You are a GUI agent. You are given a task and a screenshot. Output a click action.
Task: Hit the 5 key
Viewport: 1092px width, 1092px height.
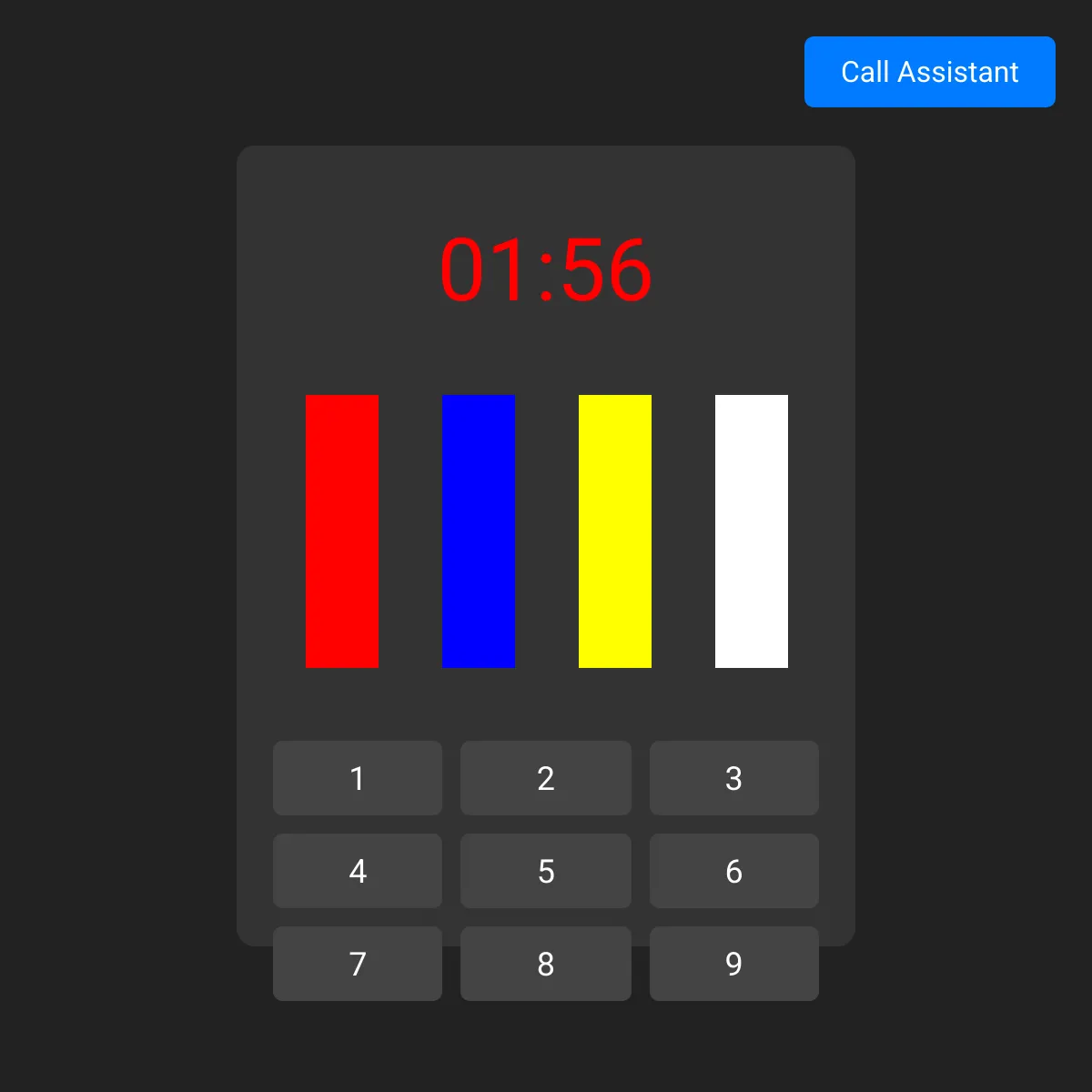[x=546, y=871]
